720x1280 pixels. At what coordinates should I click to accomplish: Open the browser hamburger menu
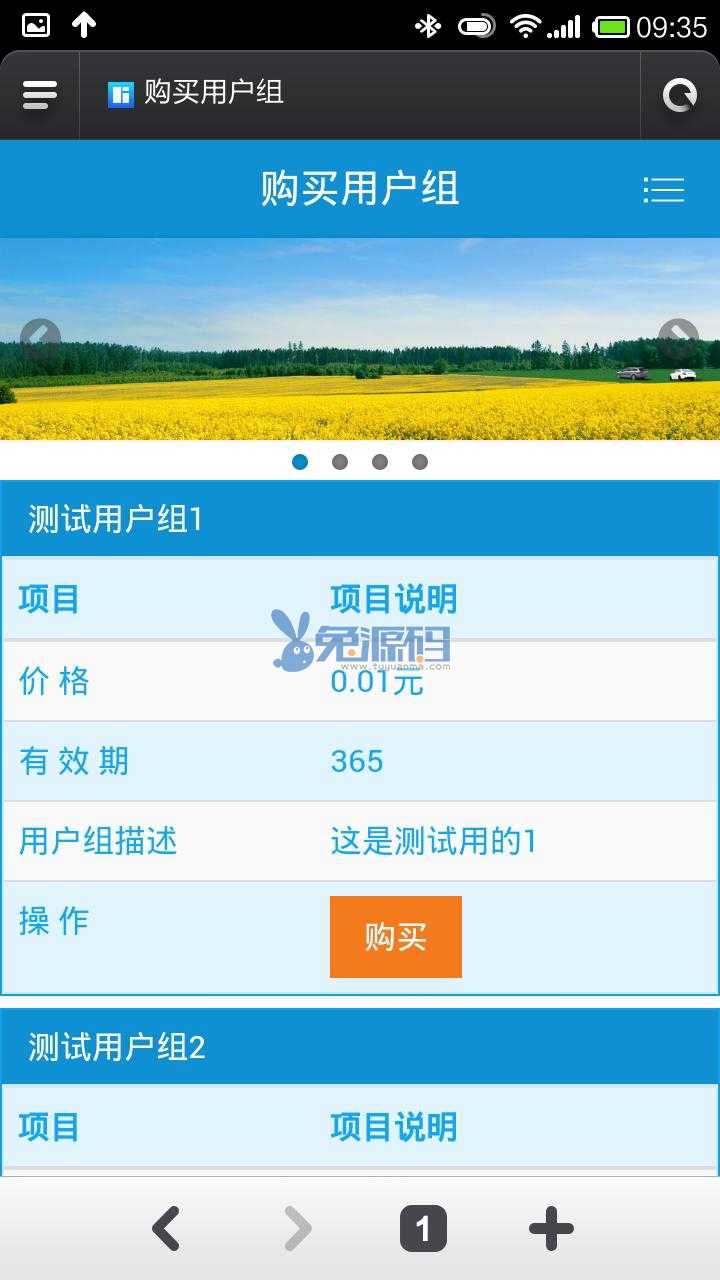point(39,95)
